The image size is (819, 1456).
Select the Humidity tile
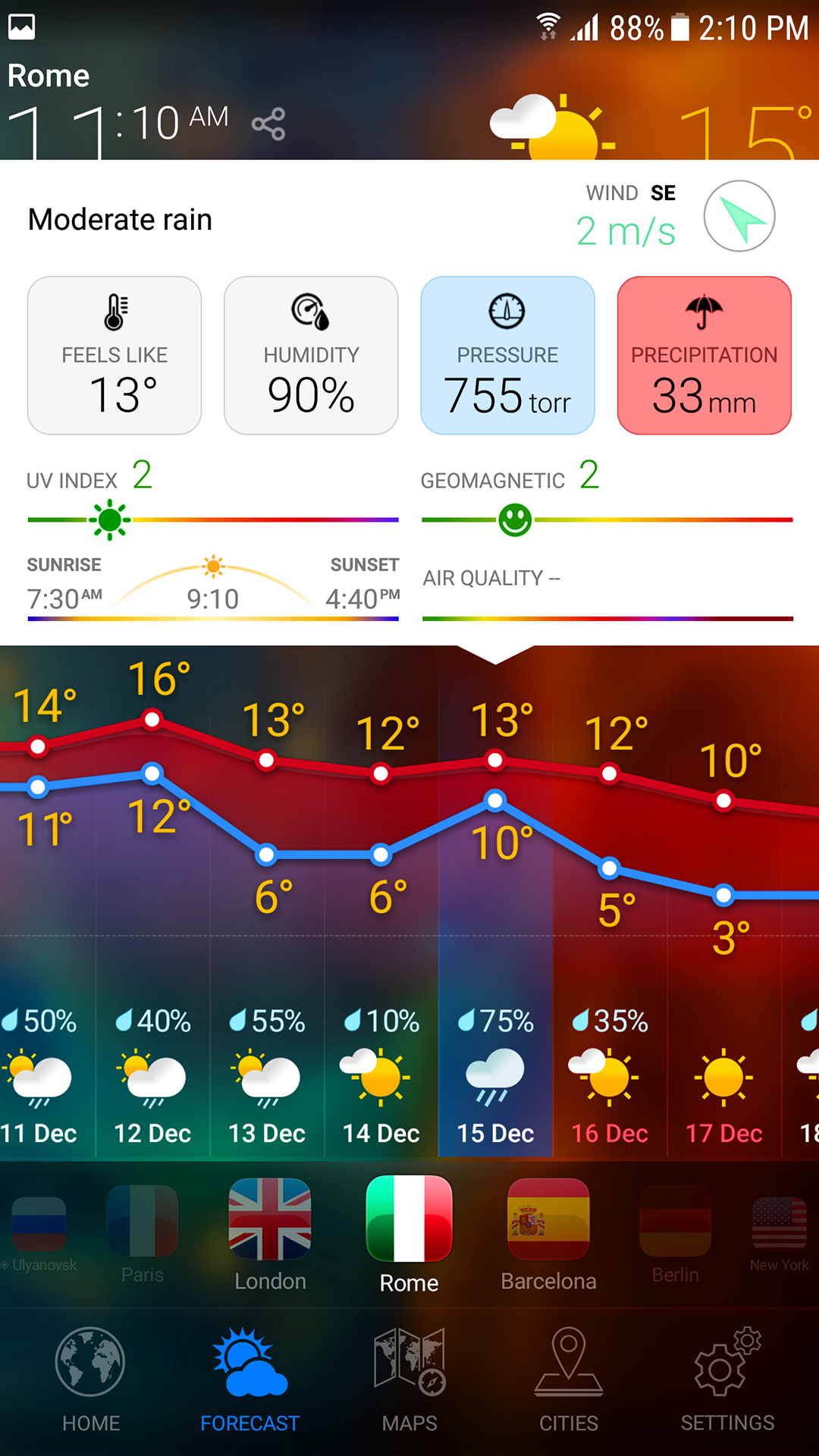tap(311, 355)
